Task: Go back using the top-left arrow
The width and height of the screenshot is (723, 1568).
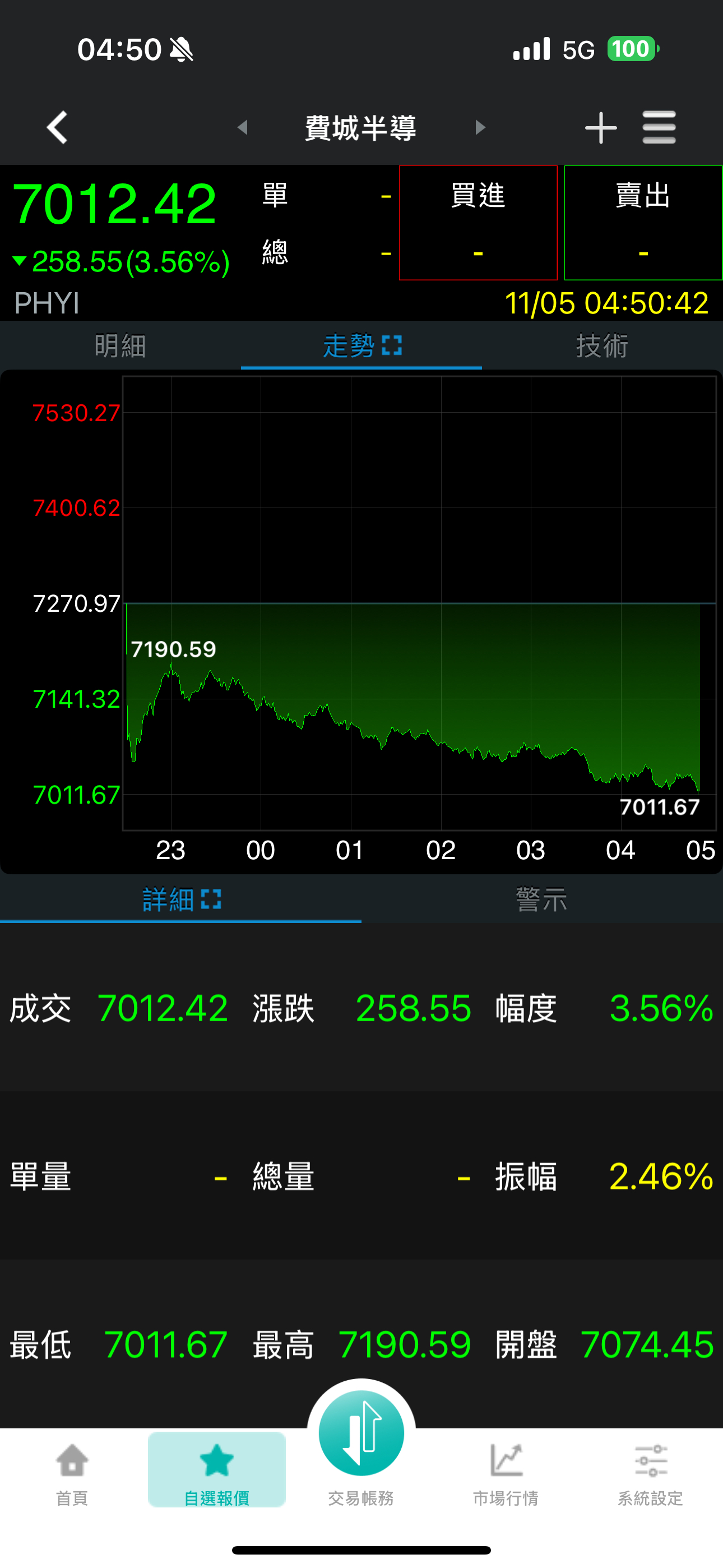Action: point(57,128)
